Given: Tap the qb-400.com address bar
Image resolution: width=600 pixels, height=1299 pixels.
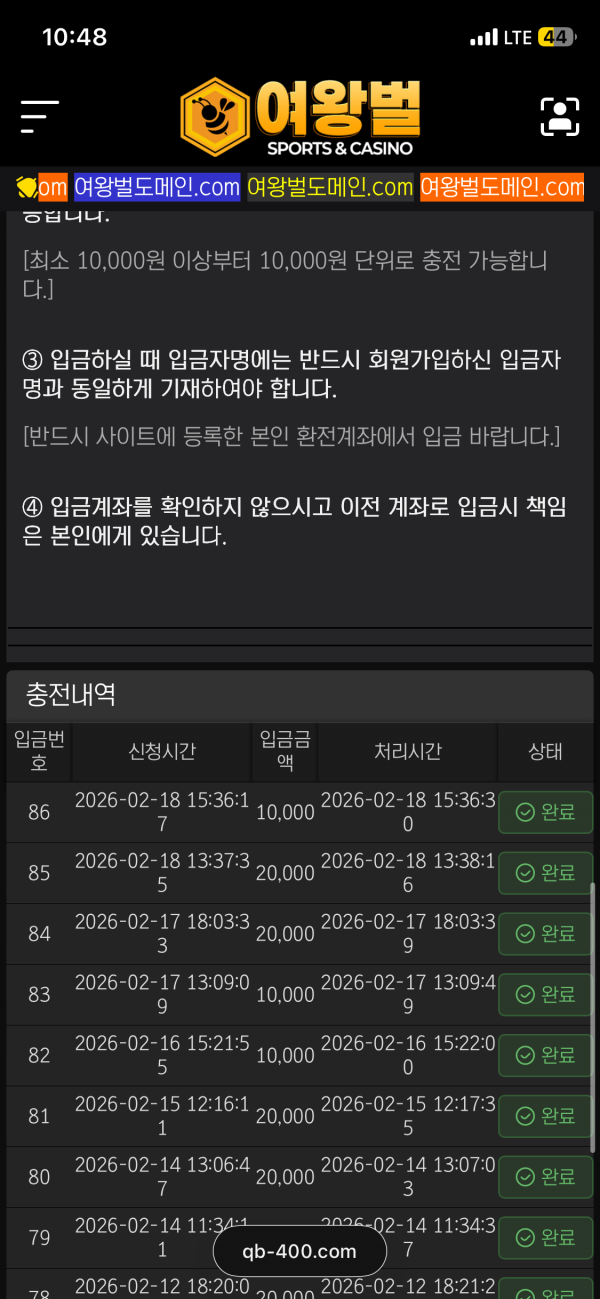Looking at the screenshot, I should [299, 1251].
